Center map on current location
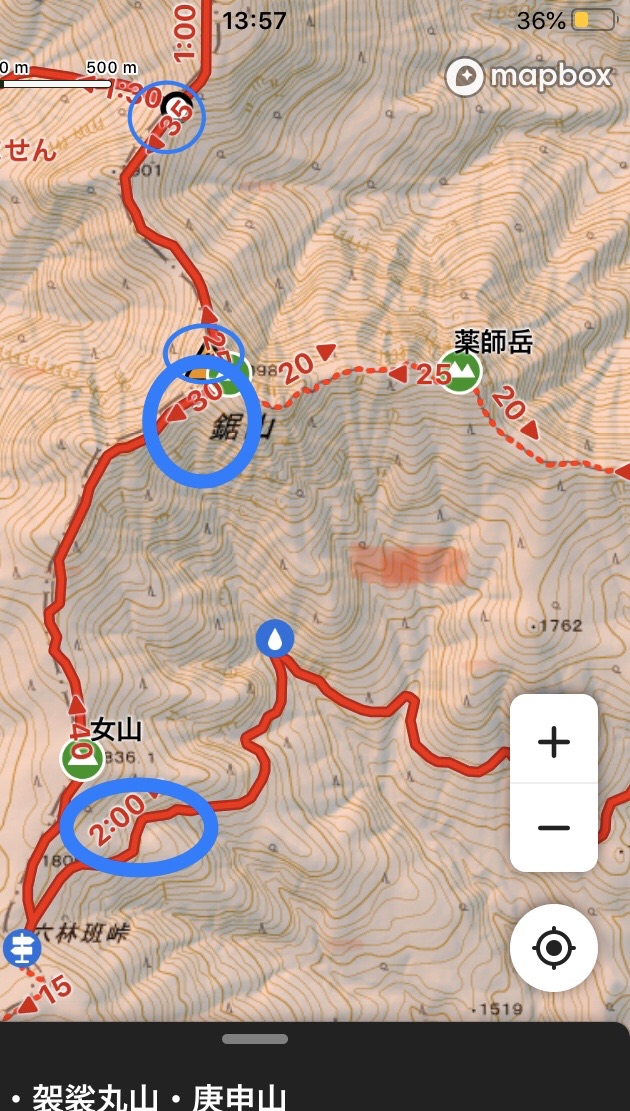The width and height of the screenshot is (630, 1111). pyautogui.click(x=554, y=947)
